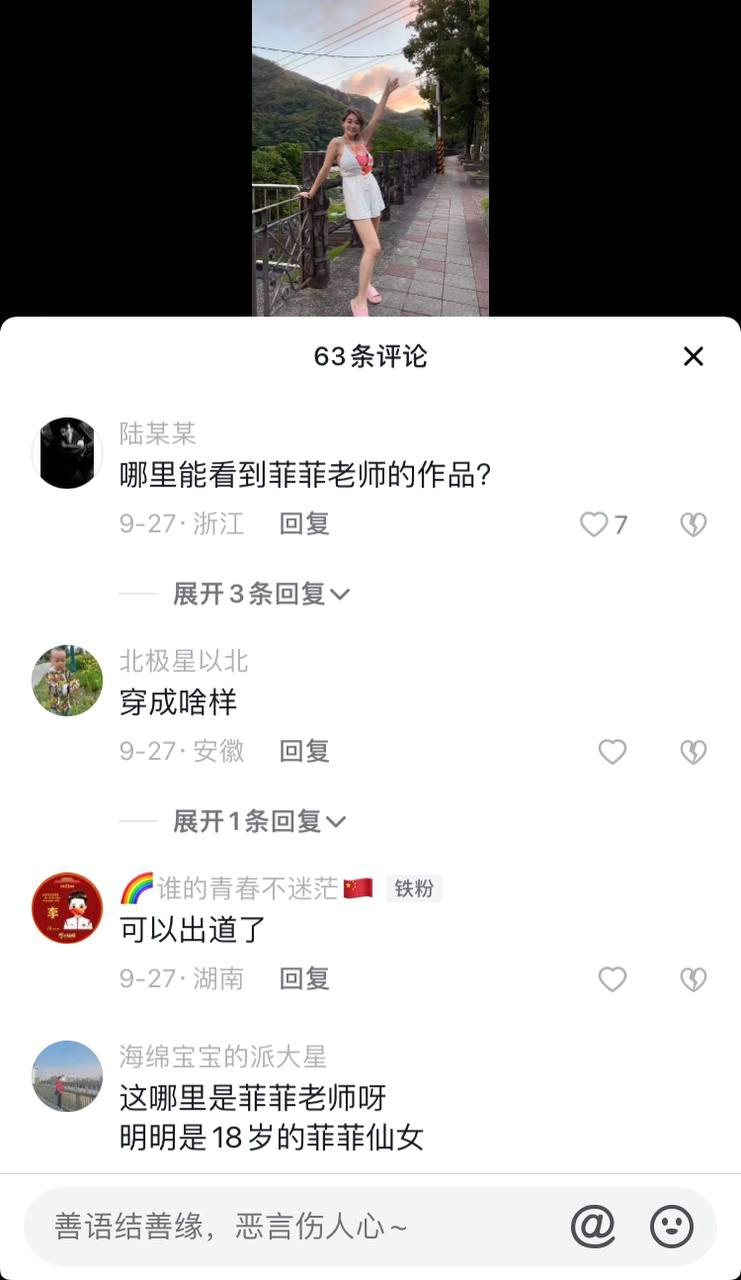Expand 展开1条回复 reply
This screenshot has width=741, height=1280.
coord(259,822)
